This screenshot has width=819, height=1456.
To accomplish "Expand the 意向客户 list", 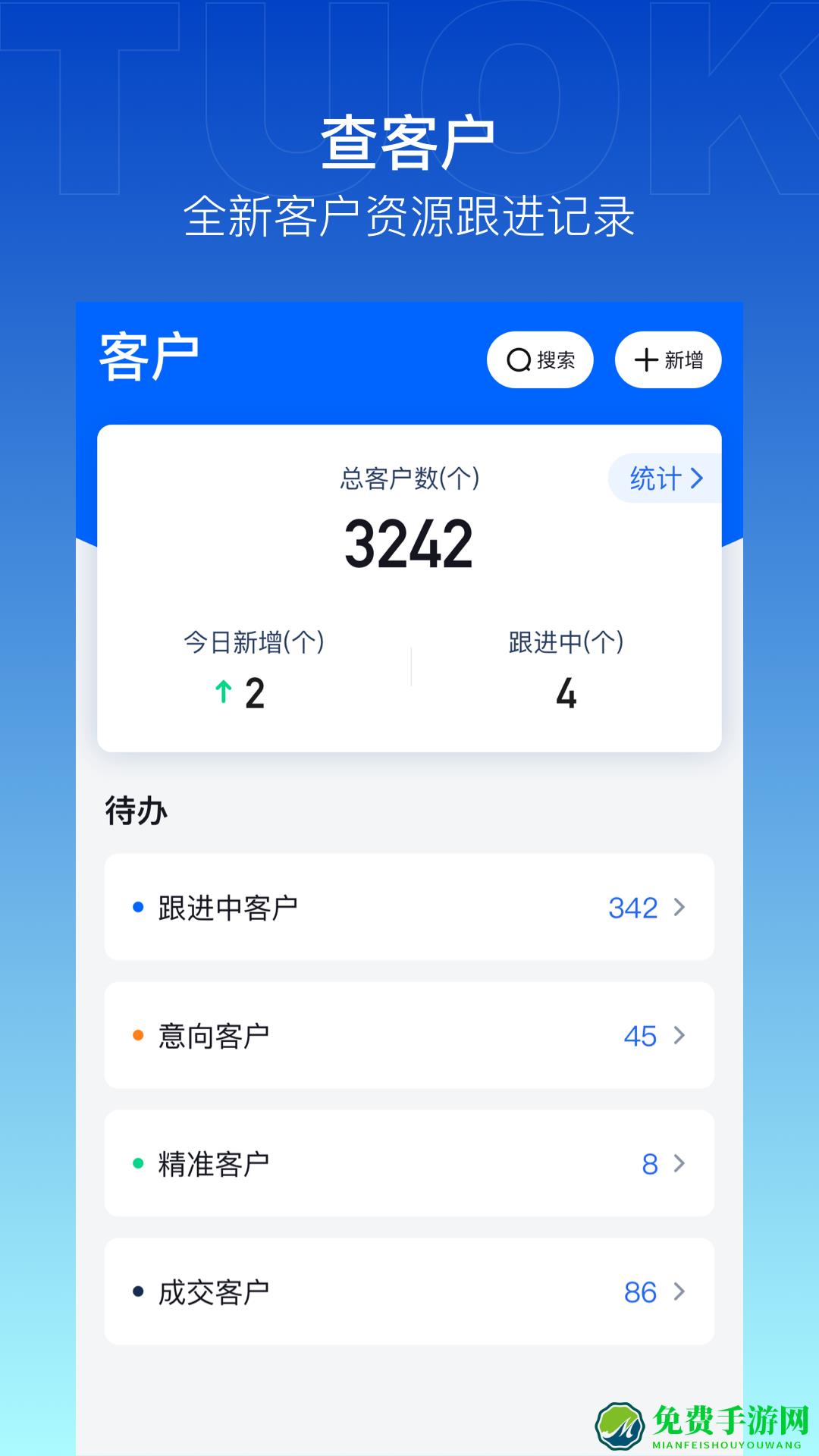I will (x=681, y=1034).
